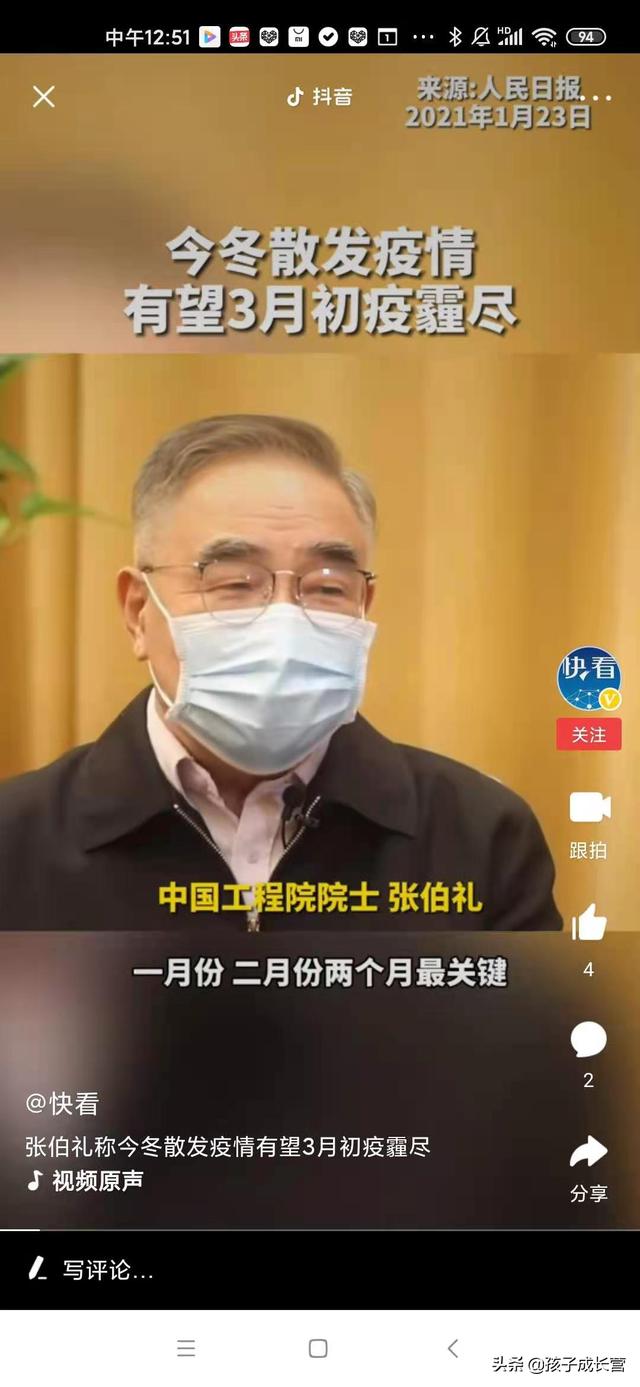The image size is (640, 1387).
Task: Close the video player
Action: click(x=43, y=97)
